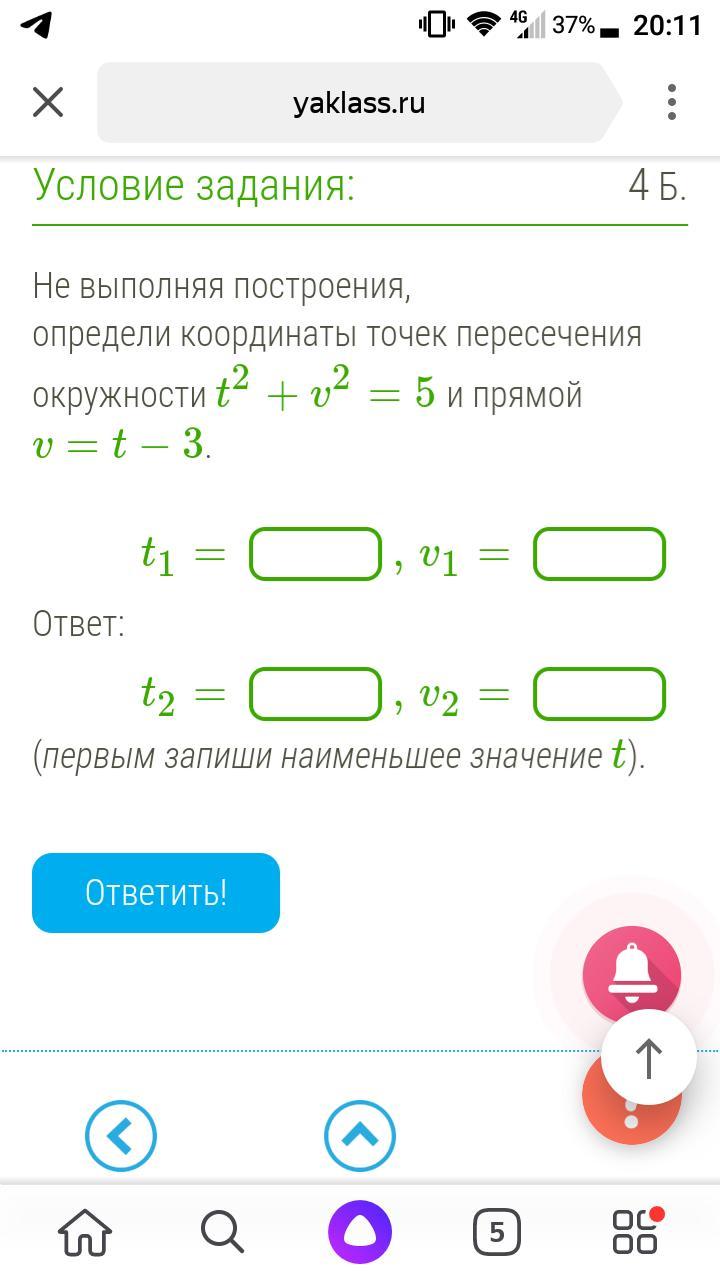Show the 5 open tabs
The image size is (720, 1280).
pyautogui.click(x=497, y=1232)
